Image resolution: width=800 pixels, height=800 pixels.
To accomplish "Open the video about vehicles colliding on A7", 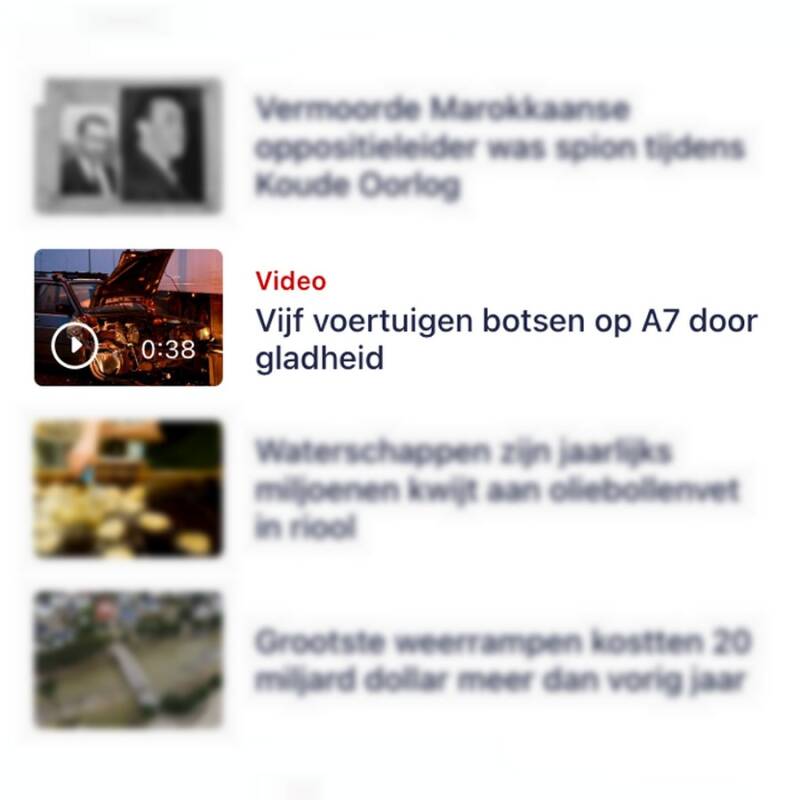I will pyautogui.click(x=505, y=339).
